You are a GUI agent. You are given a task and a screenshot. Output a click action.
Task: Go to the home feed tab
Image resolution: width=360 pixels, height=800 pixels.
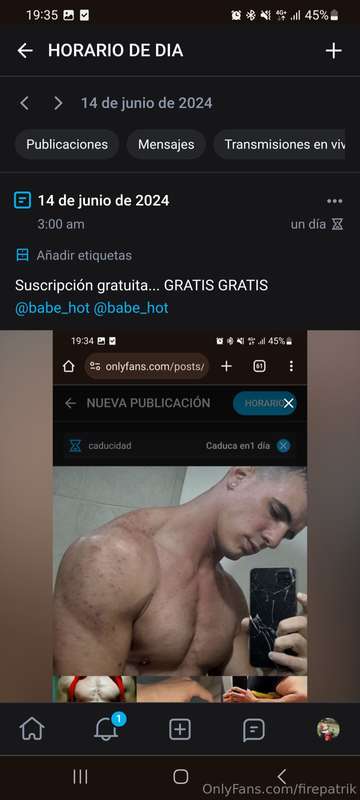pyautogui.click(x=32, y=730)
